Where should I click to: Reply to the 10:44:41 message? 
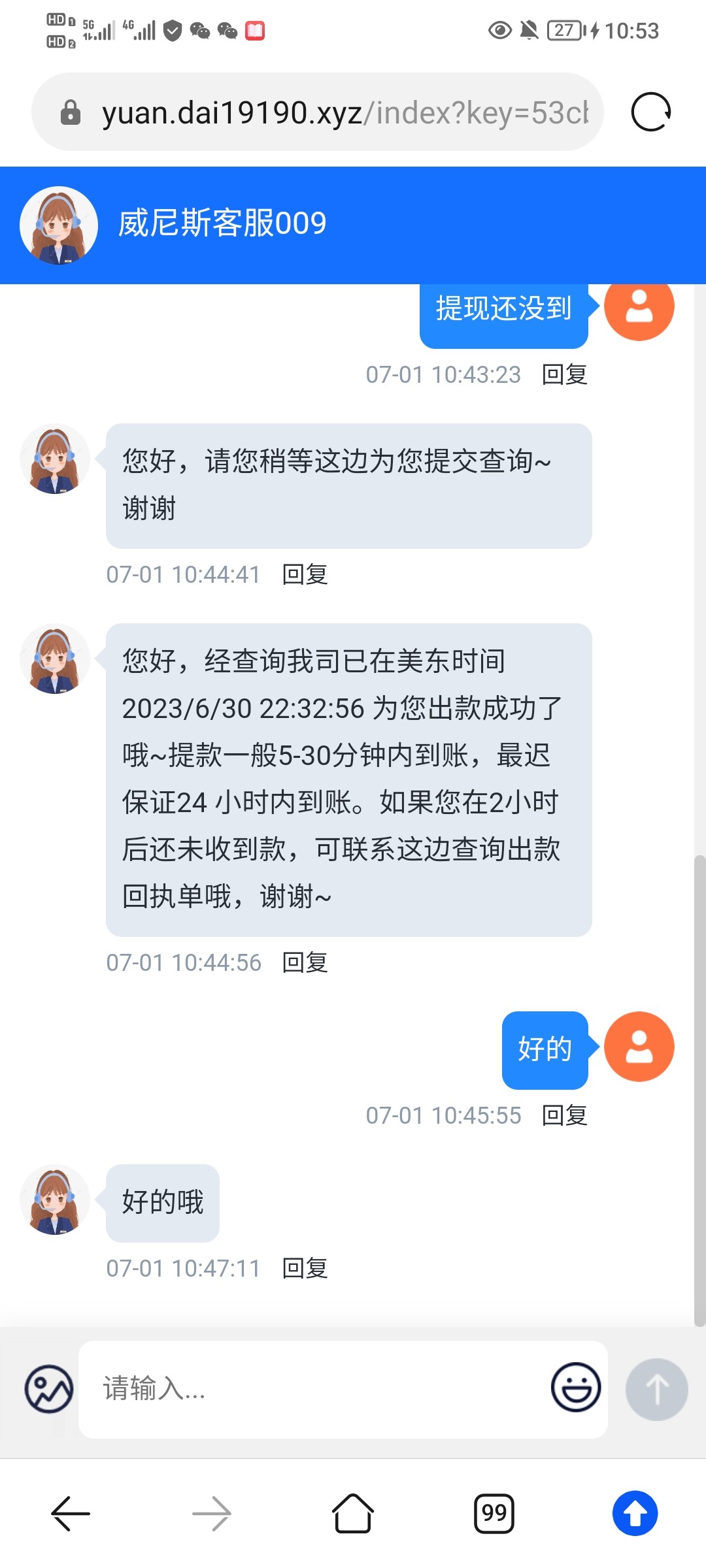(305, 575)
